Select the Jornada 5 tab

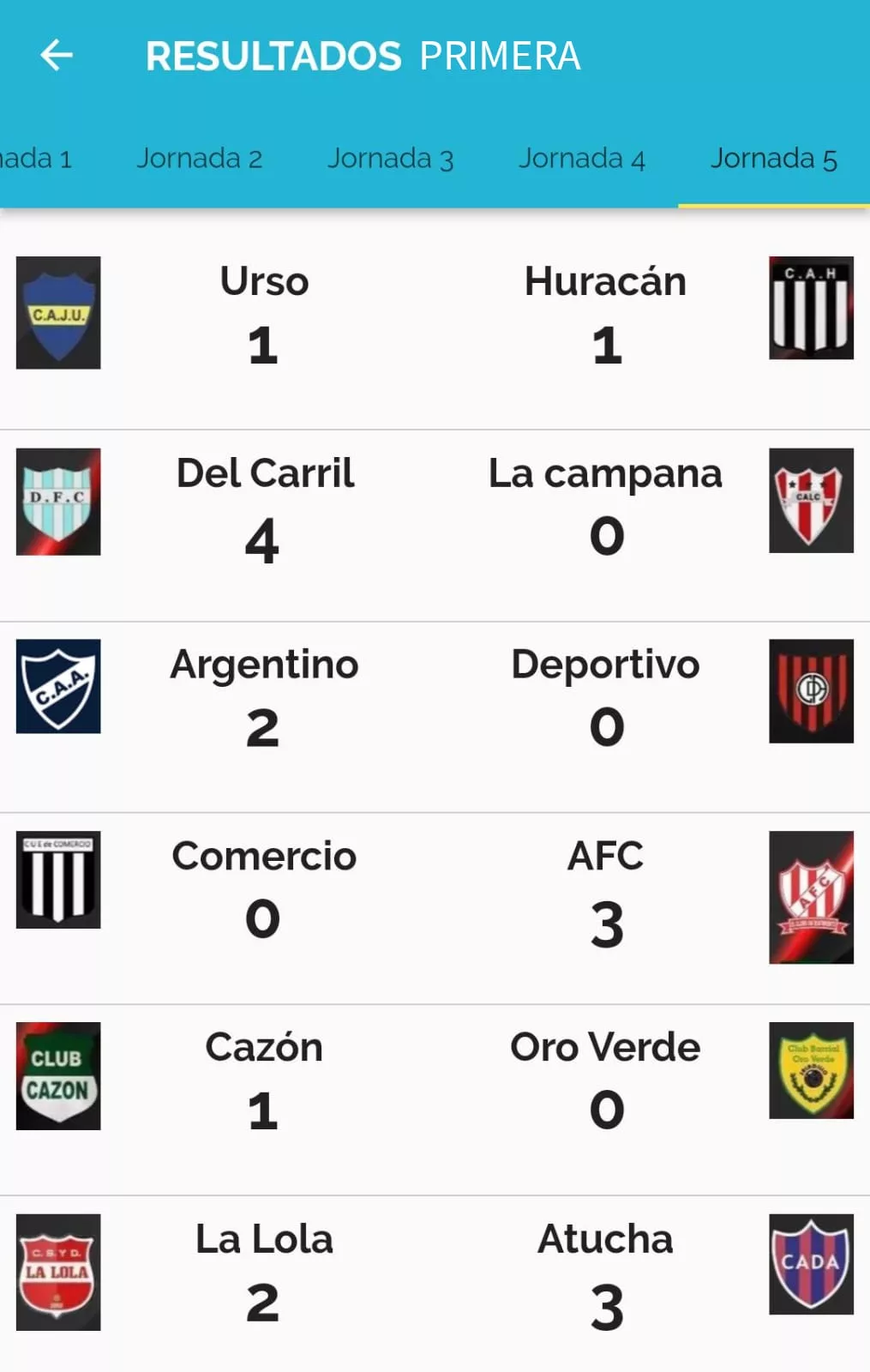[x=773, y=159]
